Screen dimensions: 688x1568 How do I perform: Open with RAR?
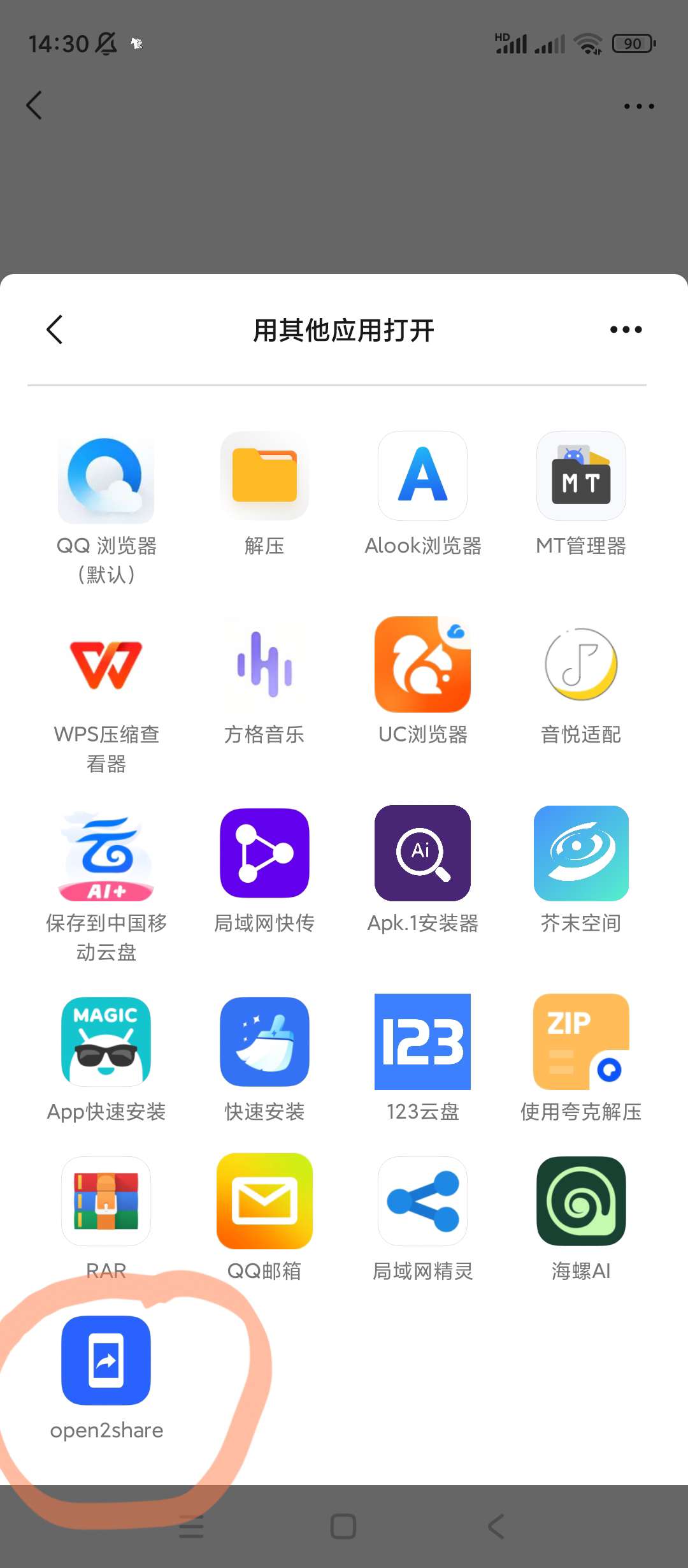click(106, 1201)
